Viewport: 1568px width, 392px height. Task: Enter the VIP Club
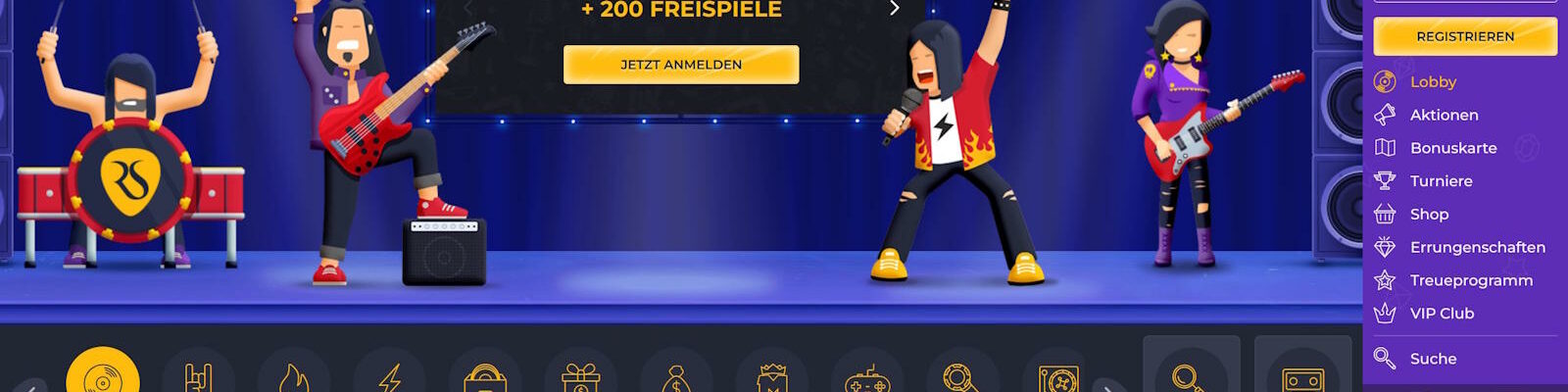tap(1441, 314)
